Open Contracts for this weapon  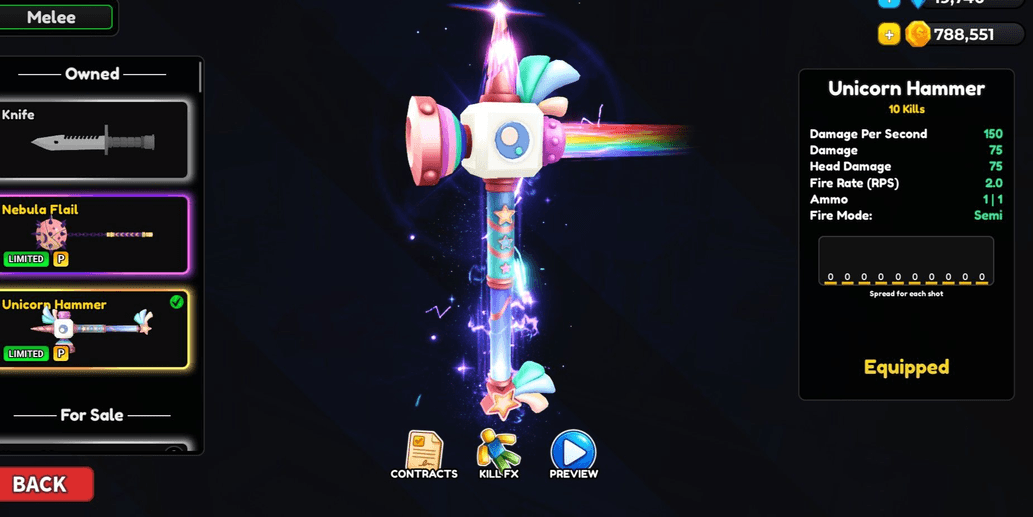click(x=424, y=455)
